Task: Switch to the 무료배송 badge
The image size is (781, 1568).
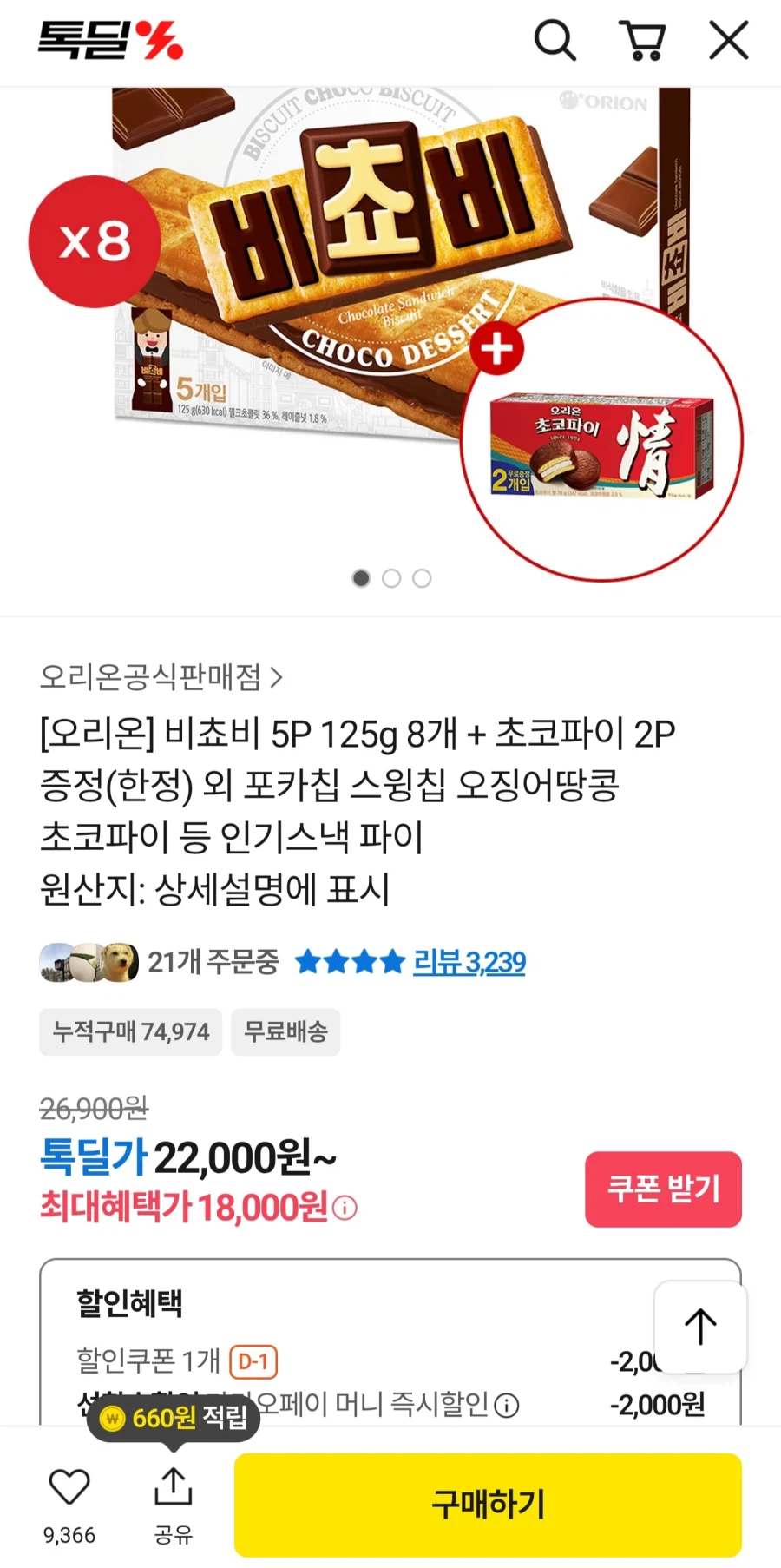Action: (285, 1032)
